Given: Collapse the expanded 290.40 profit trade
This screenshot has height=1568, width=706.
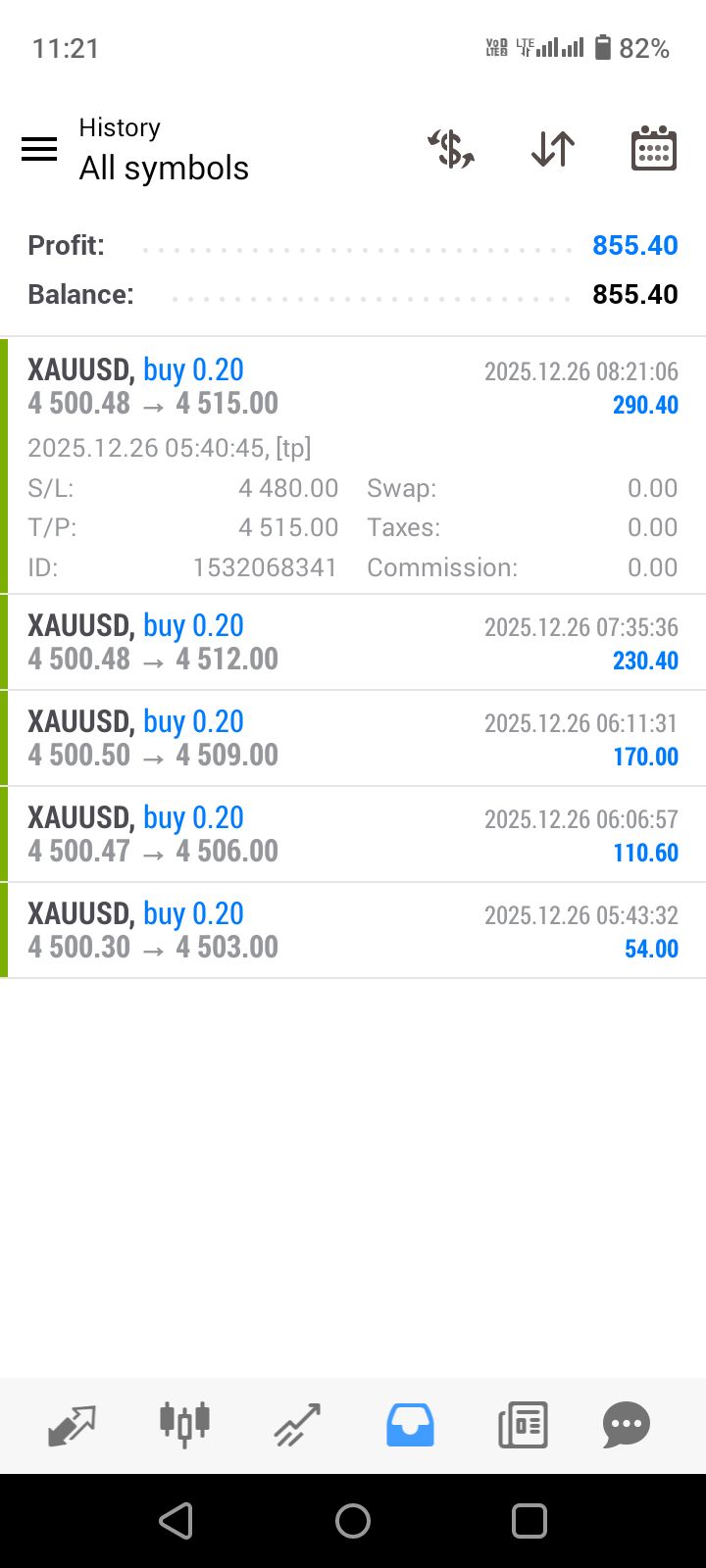Looking at the screenshot, I should tap(353, 387).
